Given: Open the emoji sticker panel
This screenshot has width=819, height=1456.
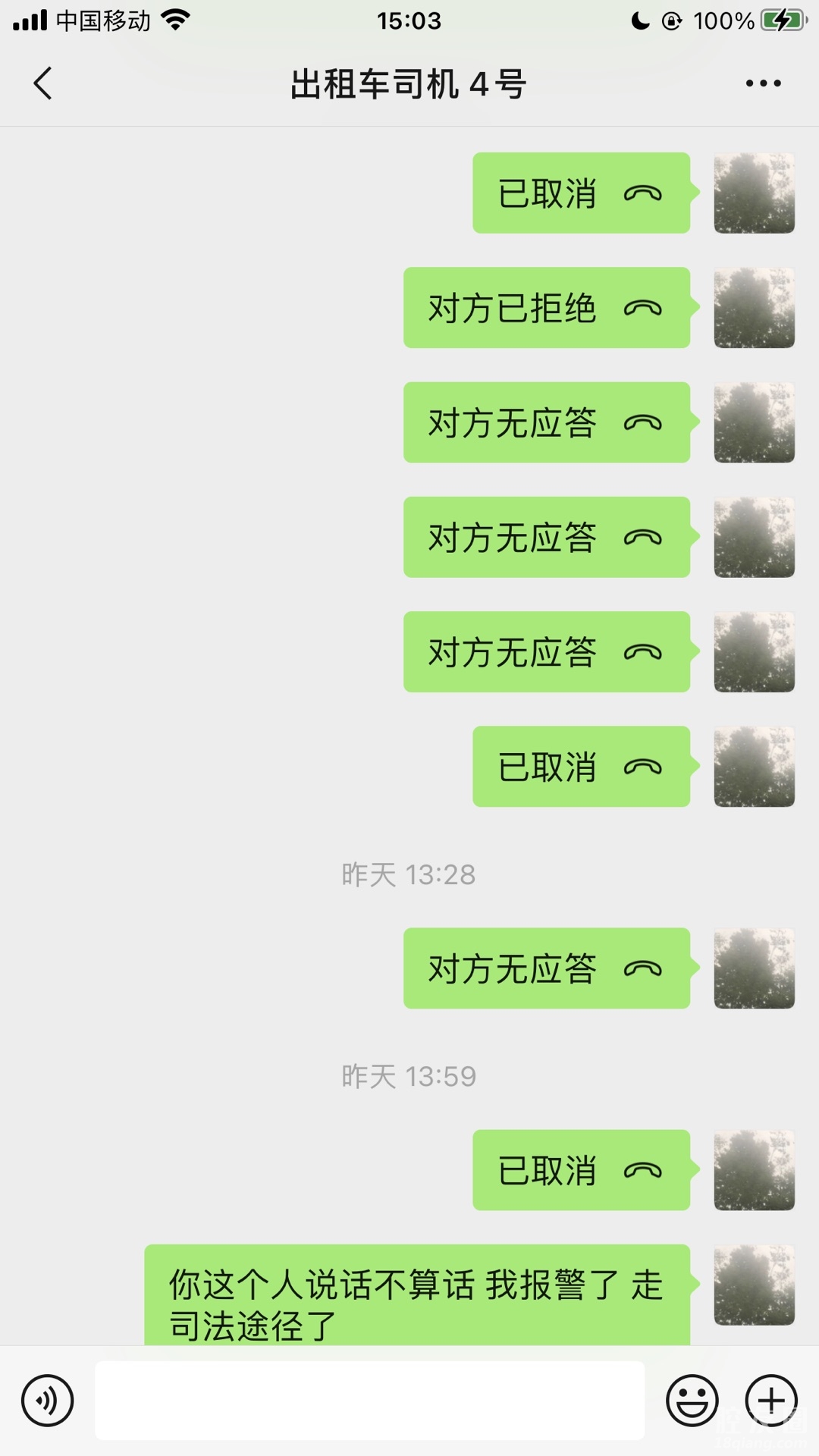Looking at the screenshot, I should (692, 1401).
